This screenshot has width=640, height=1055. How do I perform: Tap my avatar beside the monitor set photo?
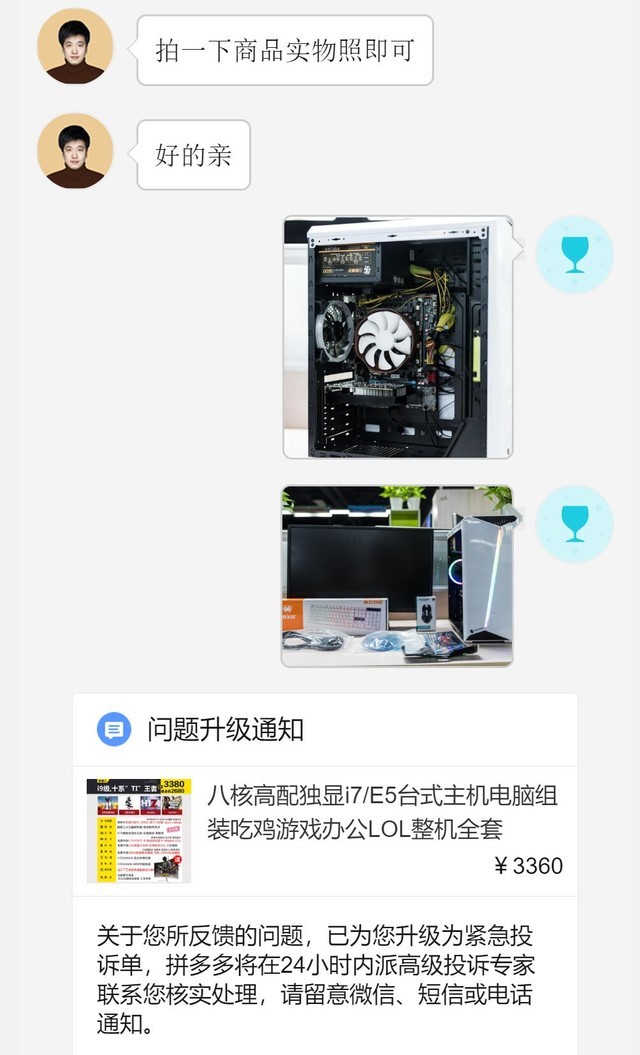574,524
